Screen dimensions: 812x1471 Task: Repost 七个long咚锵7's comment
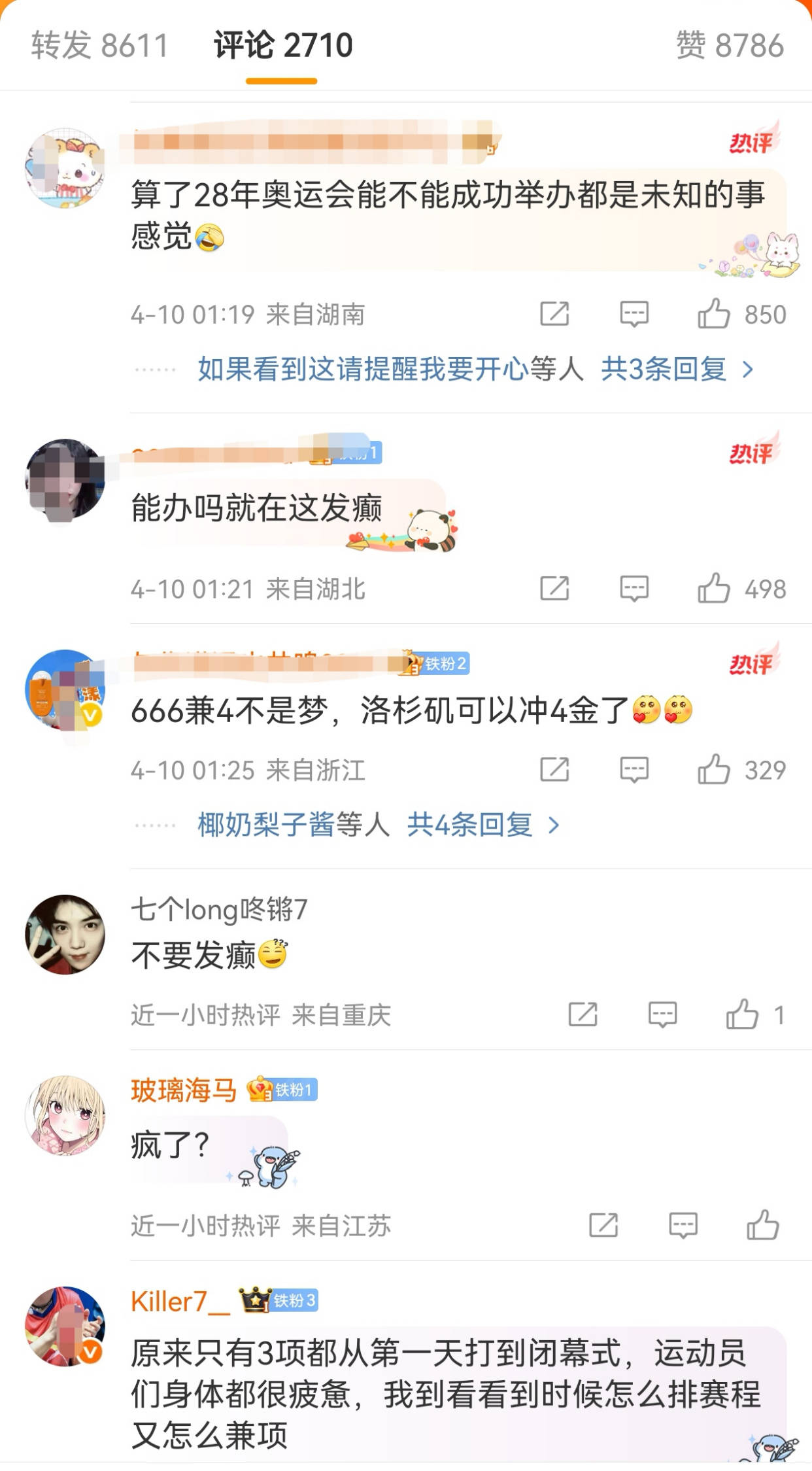point(583,1014)
